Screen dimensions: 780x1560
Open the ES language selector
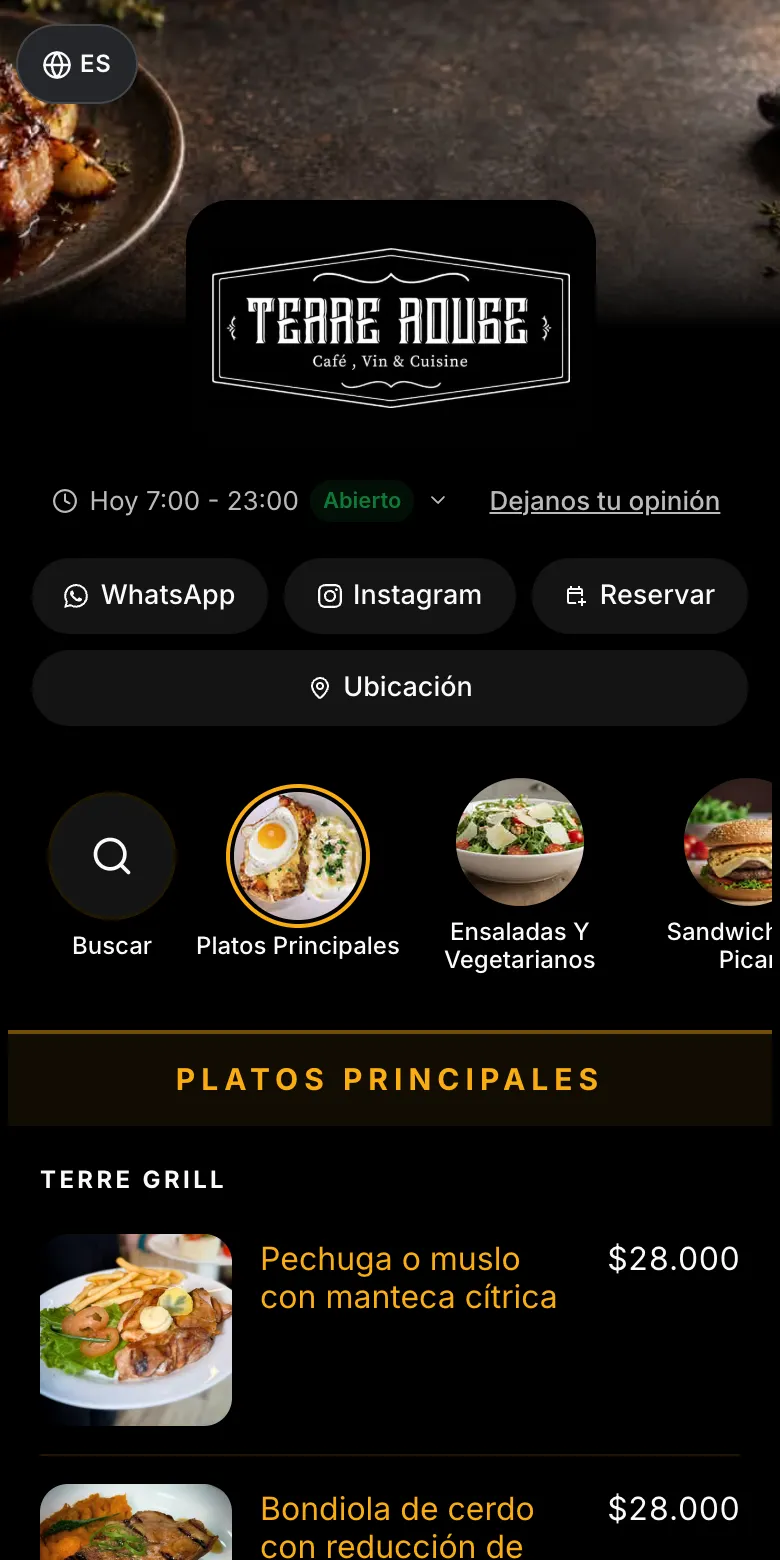pos(77,64)
